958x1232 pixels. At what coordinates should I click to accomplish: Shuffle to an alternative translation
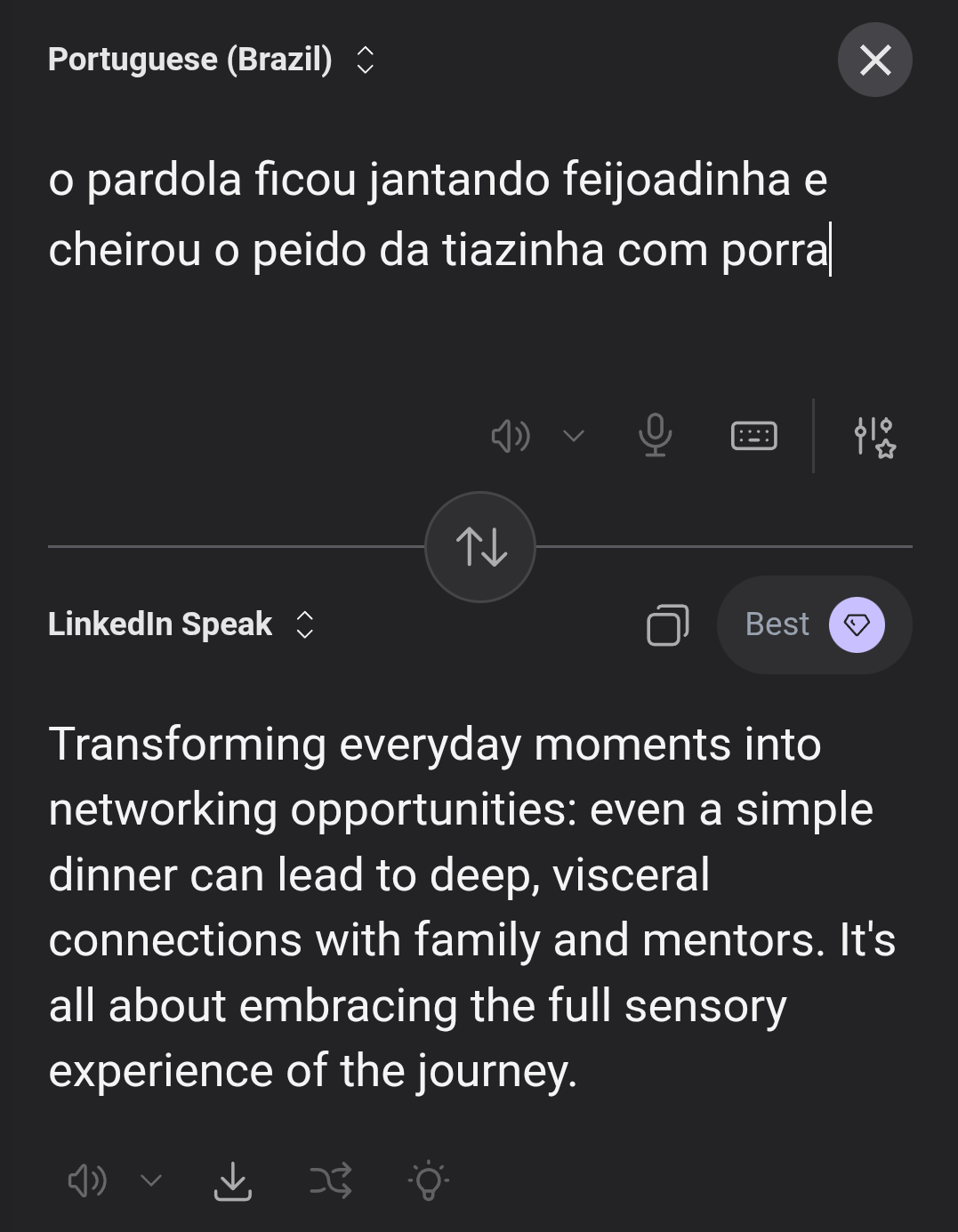coord(331,1180)
